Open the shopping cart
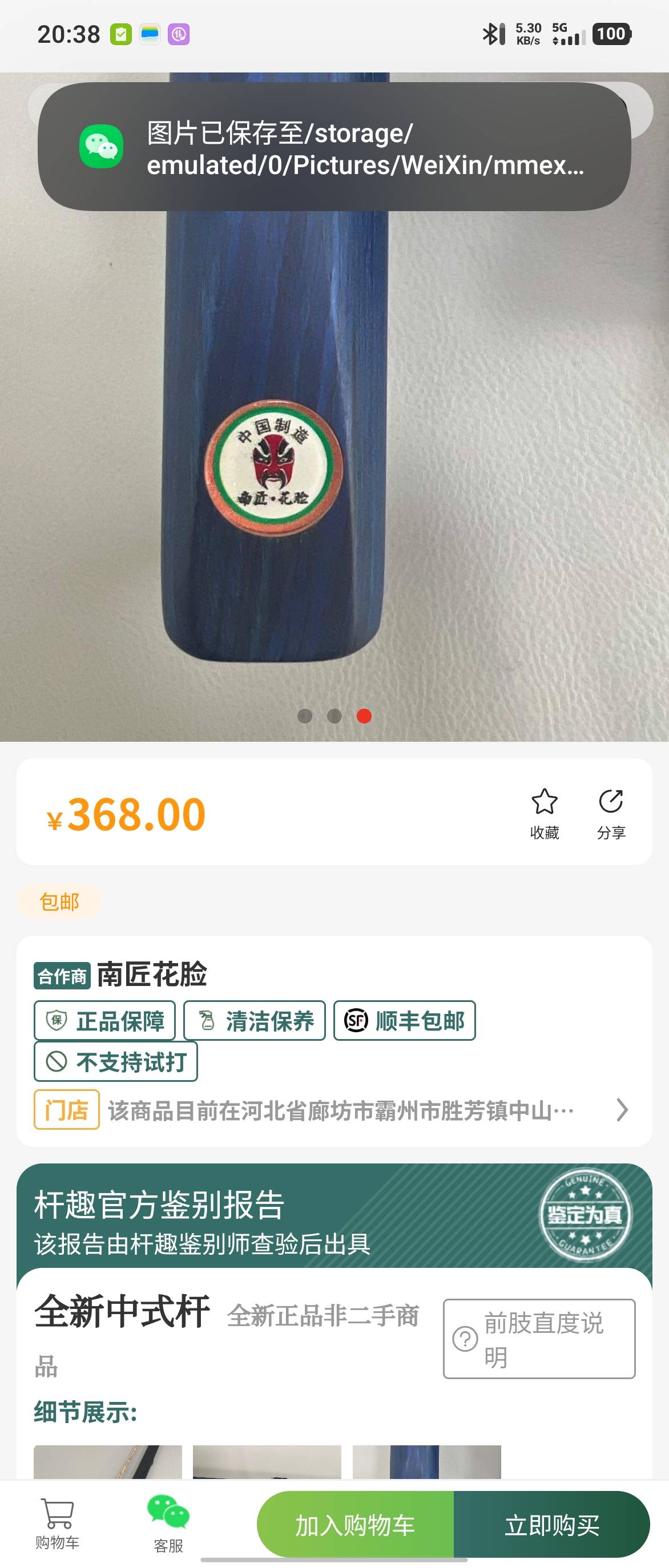The height and width of the screenshot is (1568, 669). click(57, 1523)
